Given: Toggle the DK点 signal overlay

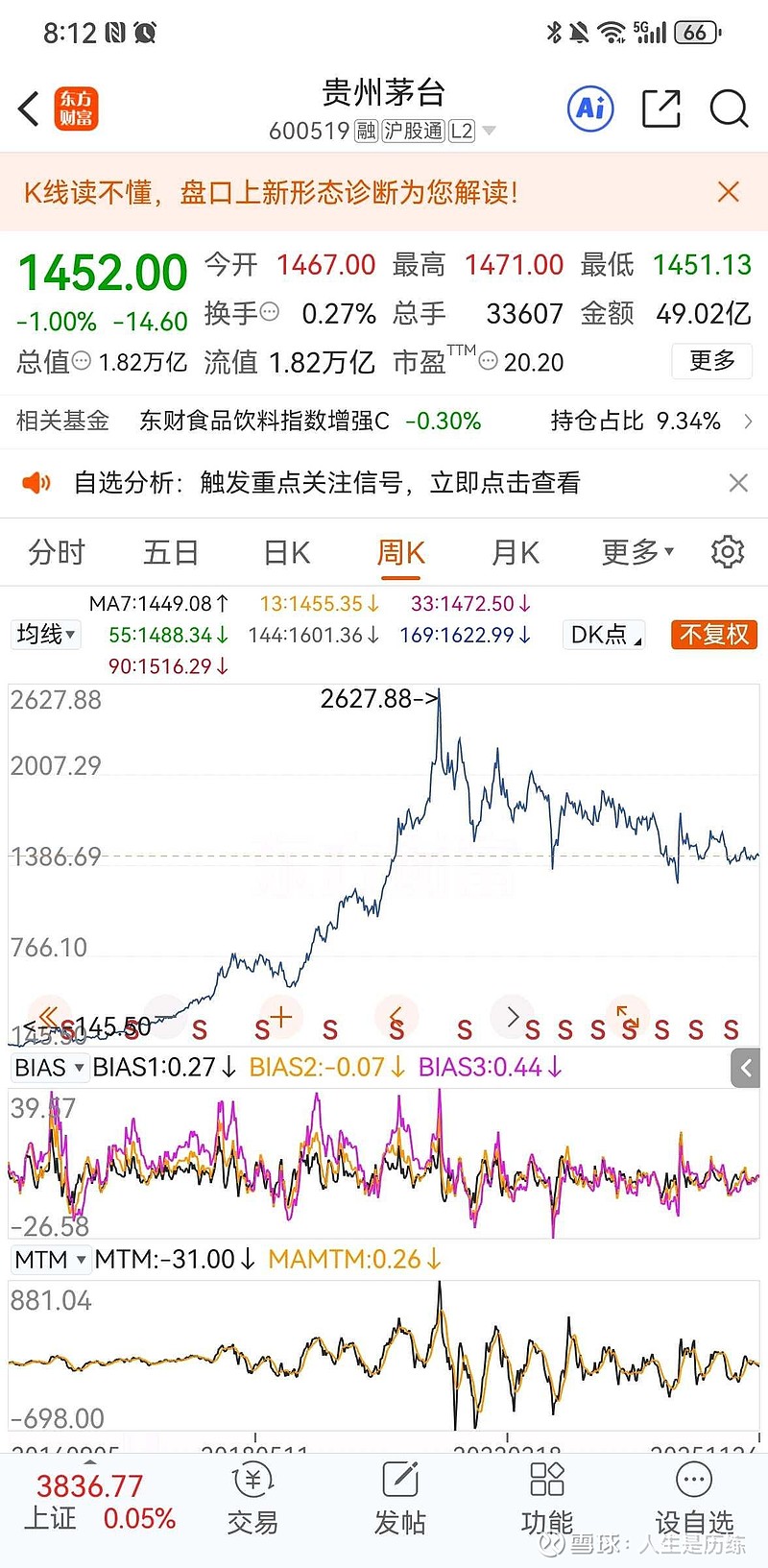Looking at the screenshot, I should (603, 635).
